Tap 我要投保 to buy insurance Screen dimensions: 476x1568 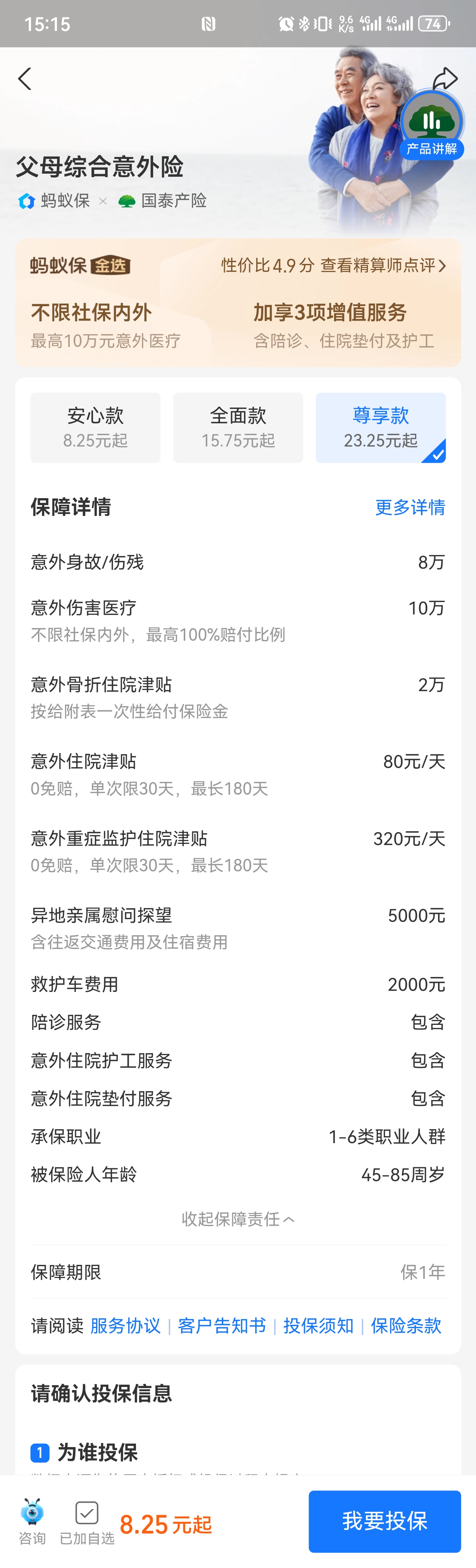[x=384, y=1521]
